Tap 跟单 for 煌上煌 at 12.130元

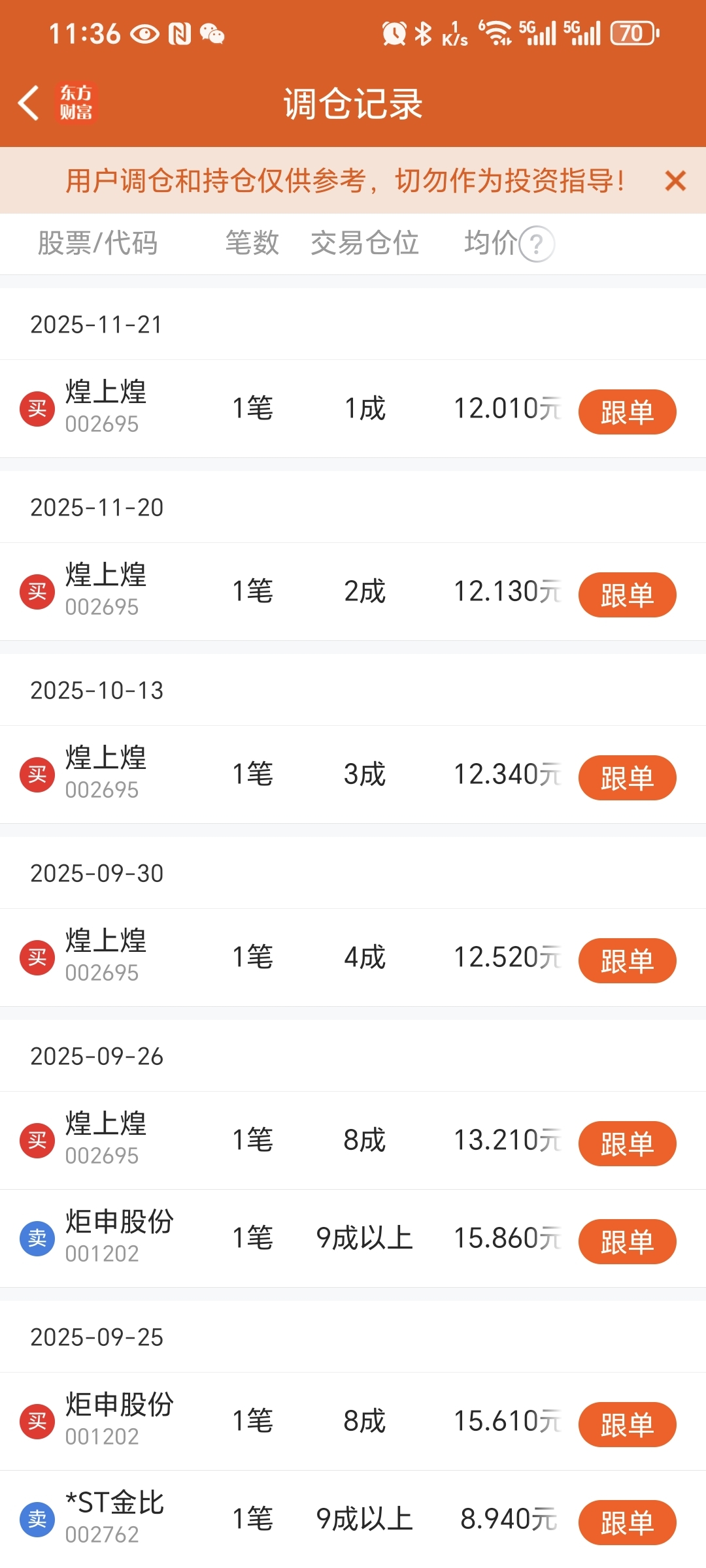(627, 595)
